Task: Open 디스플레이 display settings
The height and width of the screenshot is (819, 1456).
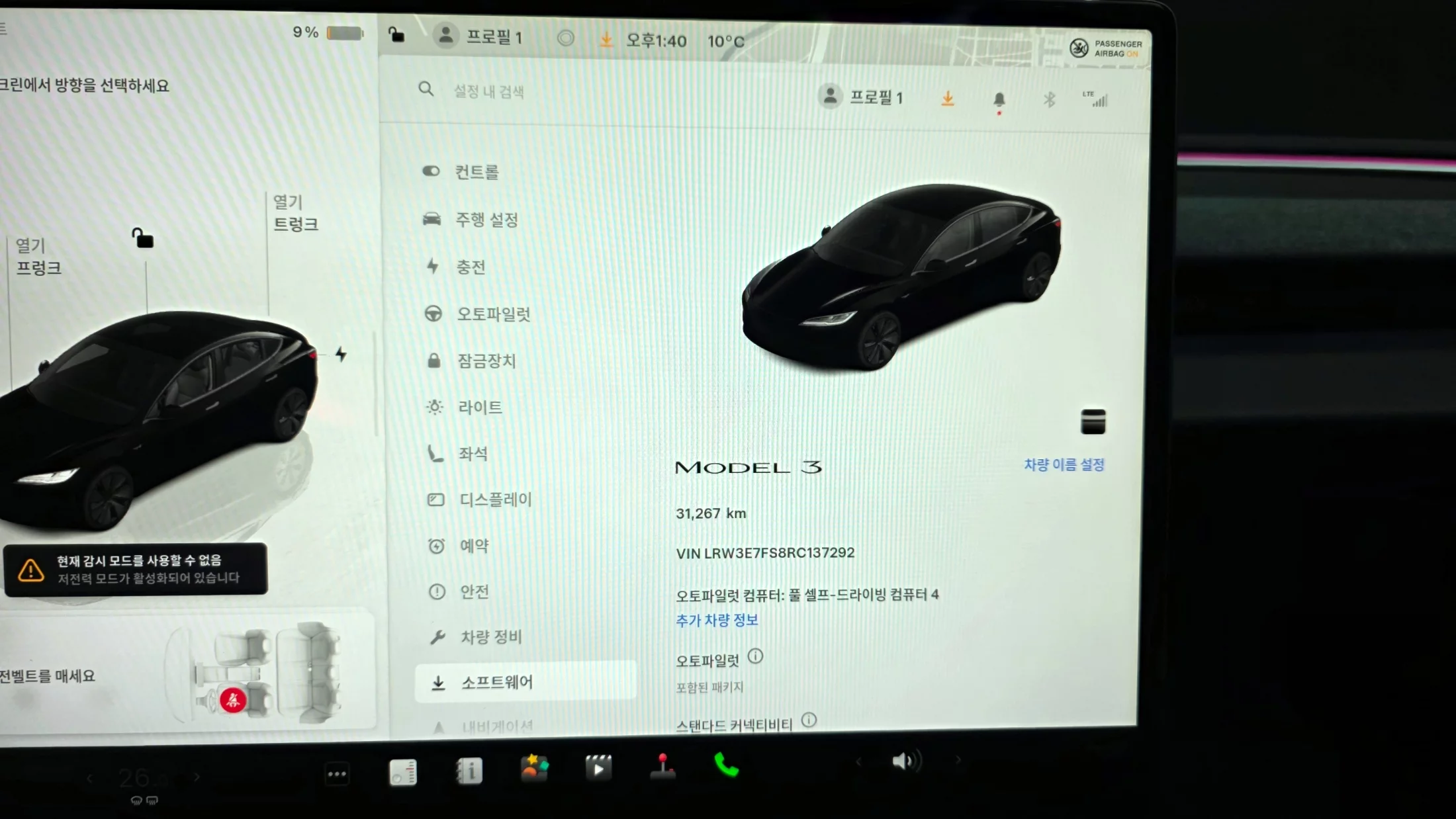Action: click(495, 499)
